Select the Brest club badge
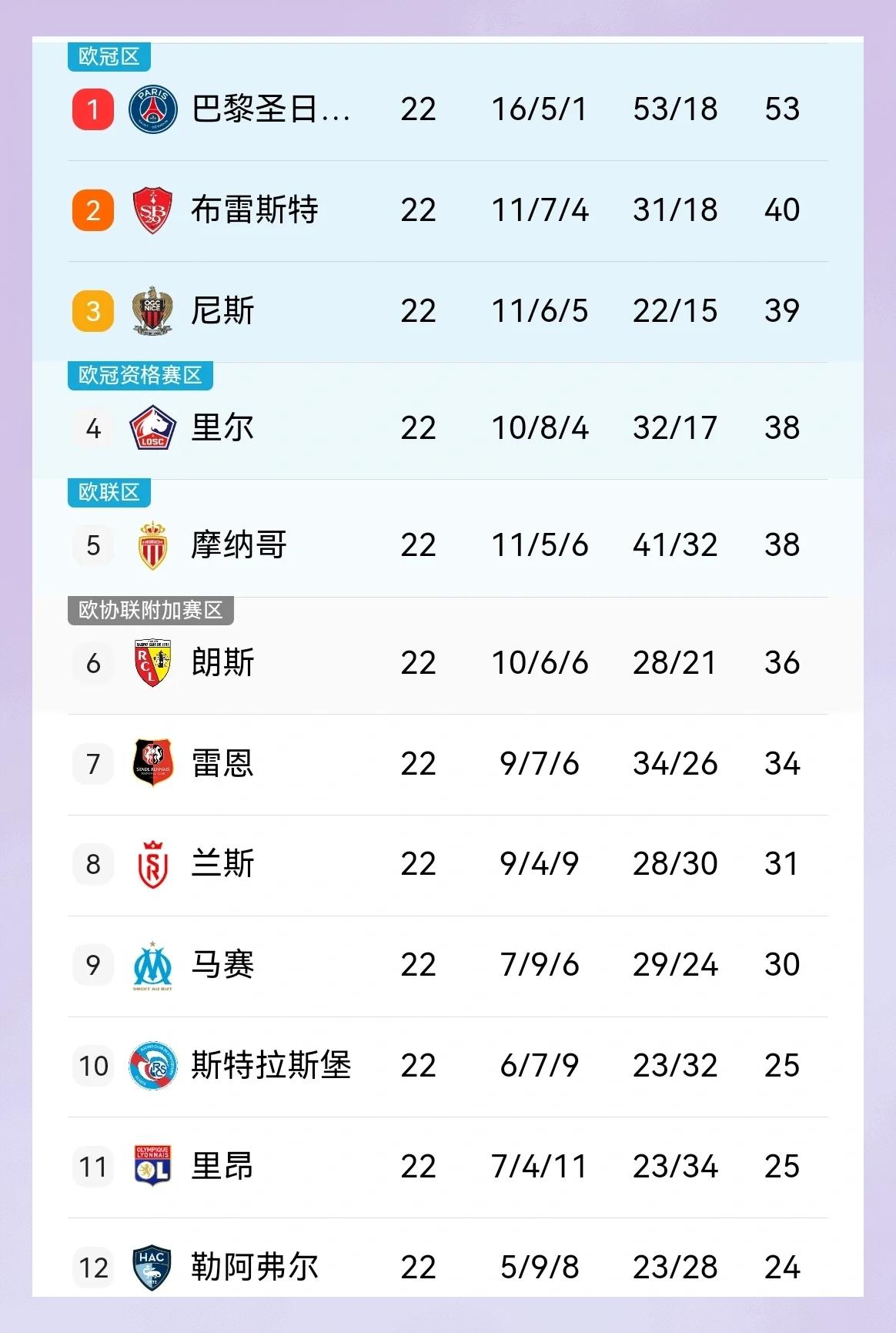This screenshot has height=1333, width=896. [x=151, y=209]
